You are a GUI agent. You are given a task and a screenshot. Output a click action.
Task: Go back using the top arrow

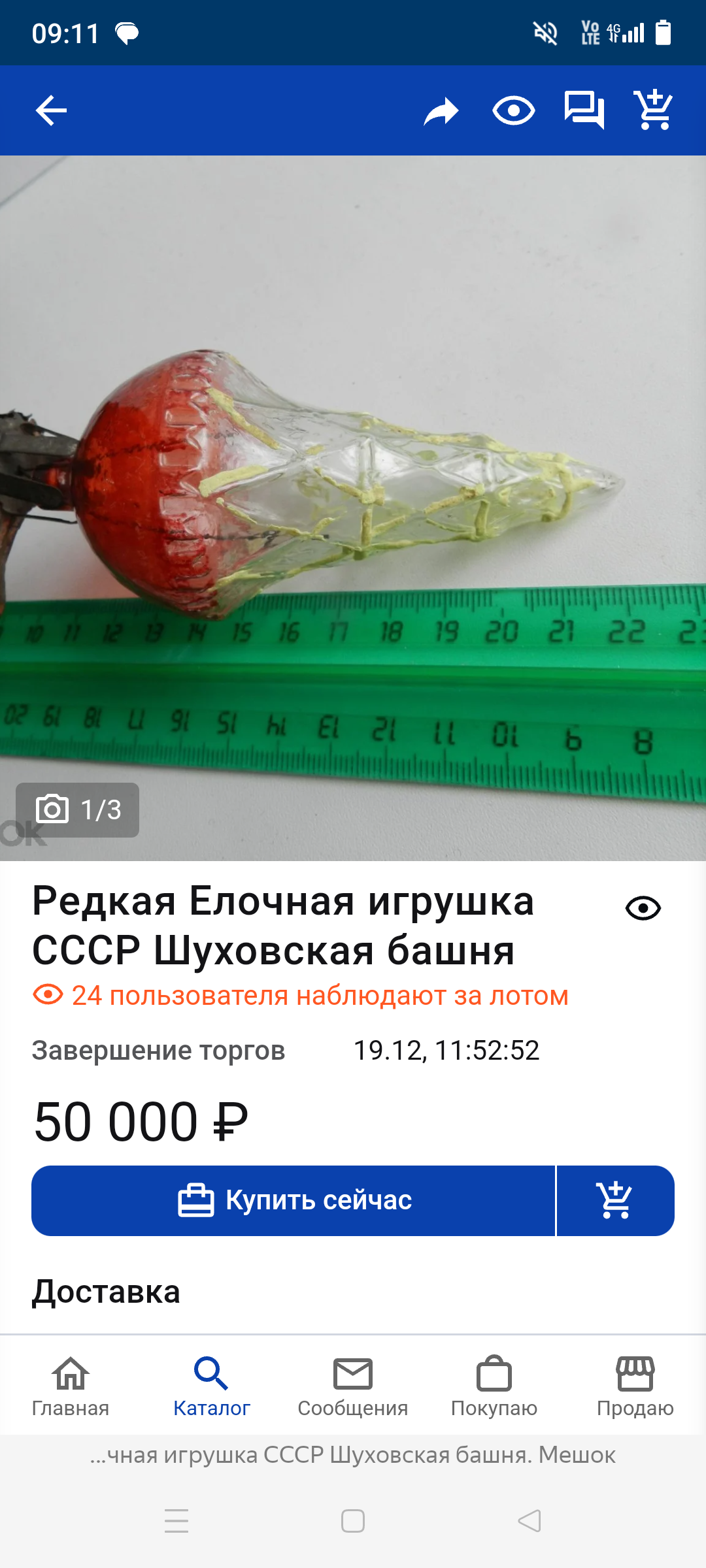(51, 110)
